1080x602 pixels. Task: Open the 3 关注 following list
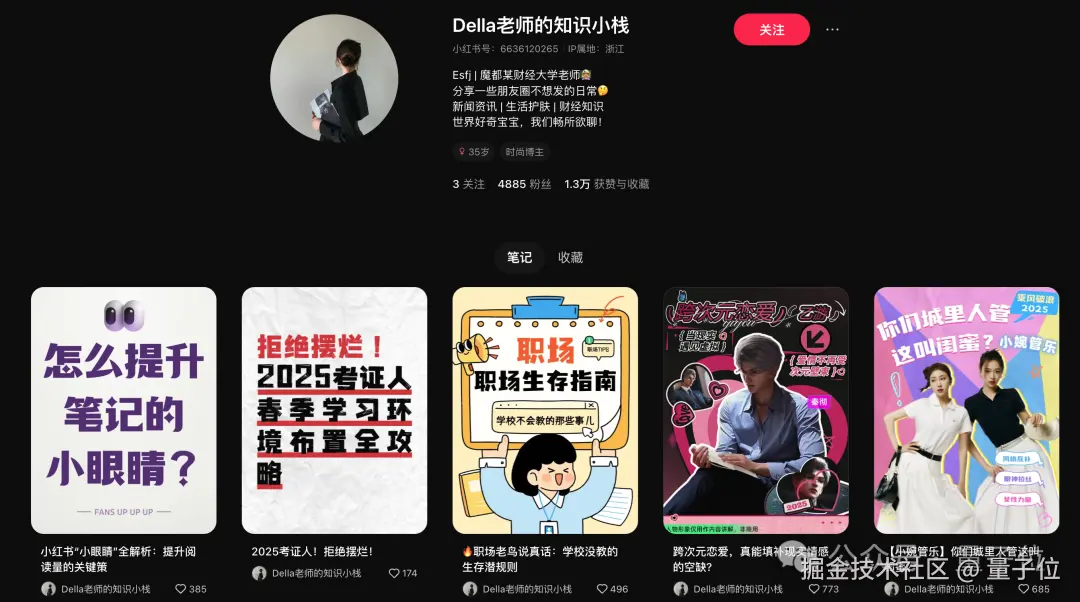(468, 184)
